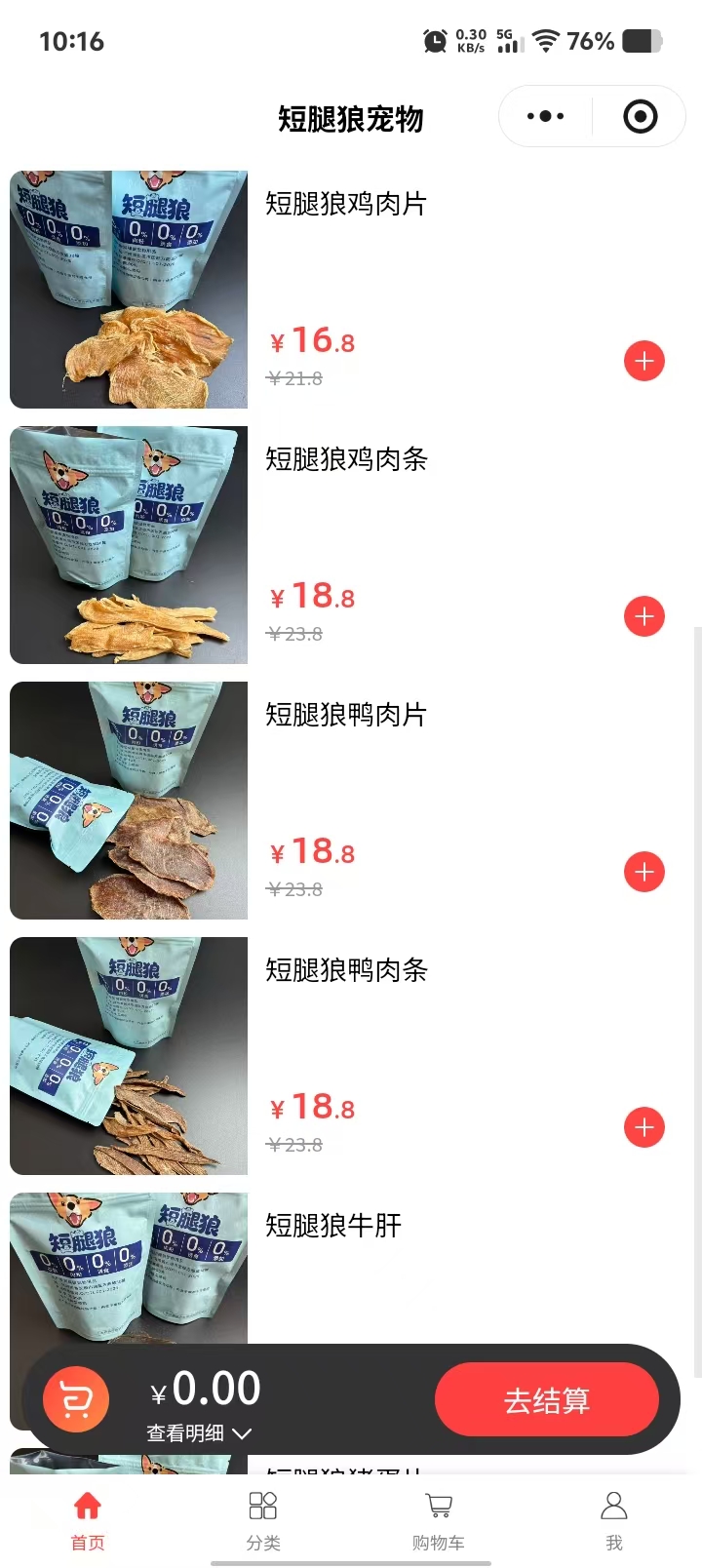Tap 去结算 to check out
Screen dimensions: 702x1568
[x=546, y=1400]
